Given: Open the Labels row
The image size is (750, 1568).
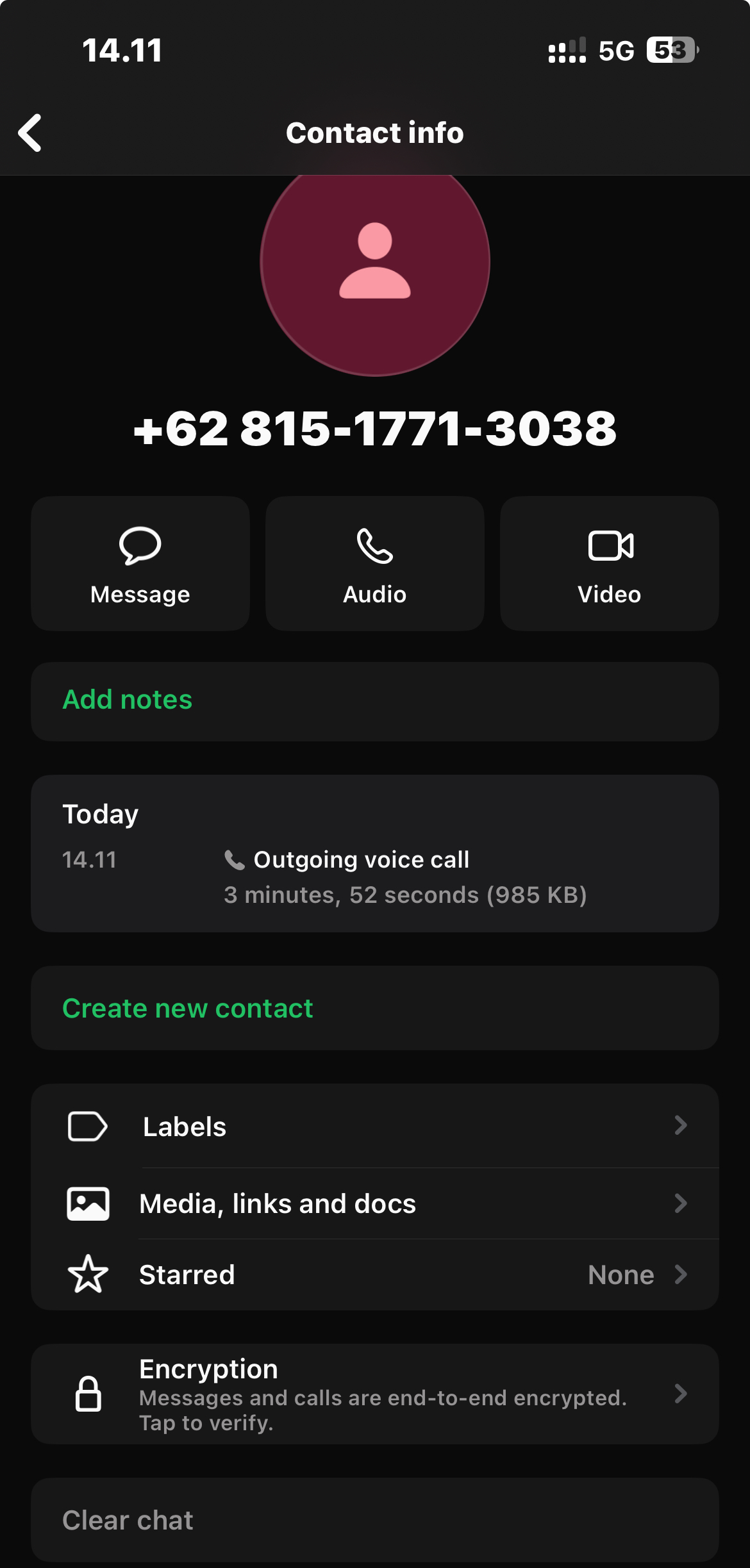Looking at the screenshot, I should tap(375, 1126).
